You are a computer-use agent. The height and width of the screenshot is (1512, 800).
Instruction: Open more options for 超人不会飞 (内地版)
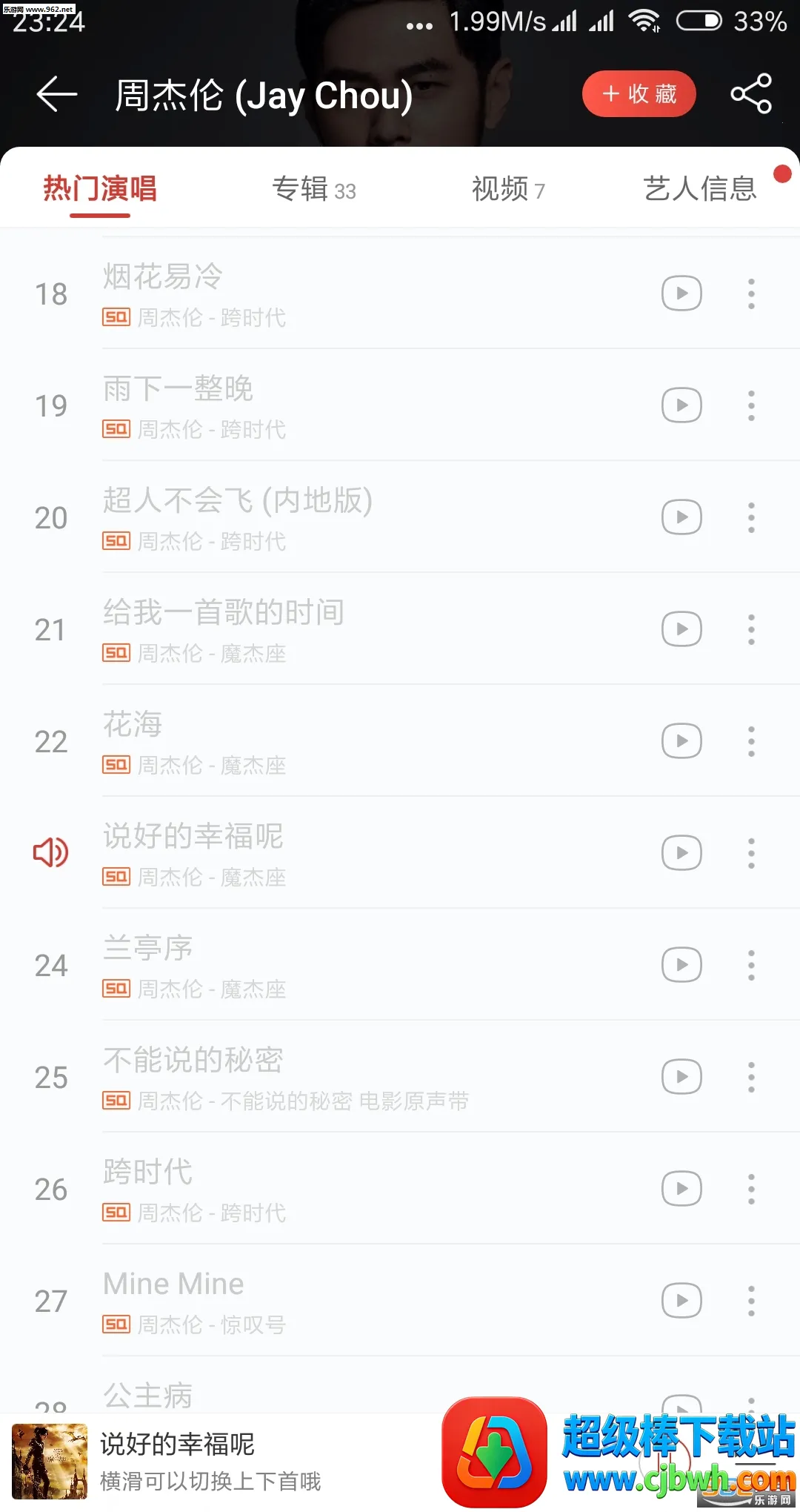point(751,517)
